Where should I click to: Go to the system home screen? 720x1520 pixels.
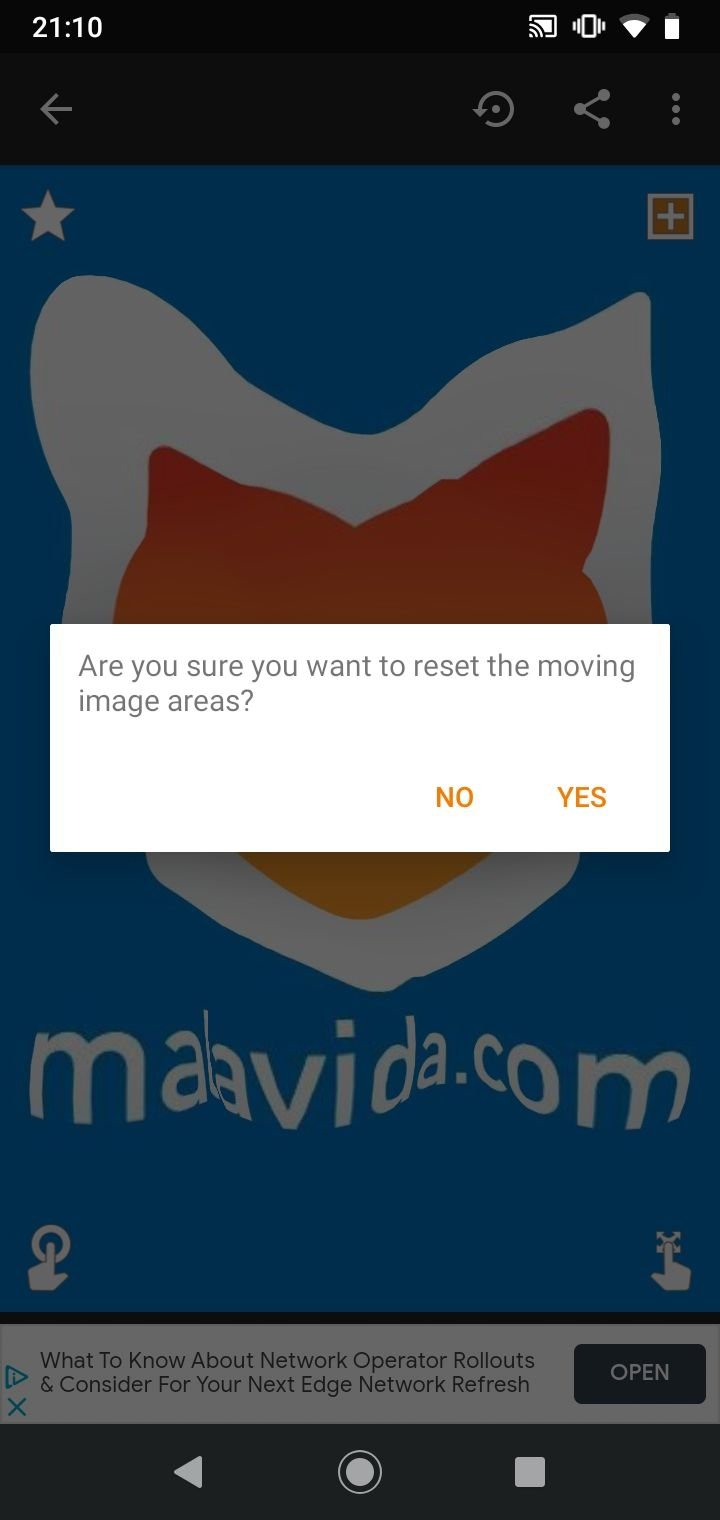click(x=360, y=1471)
